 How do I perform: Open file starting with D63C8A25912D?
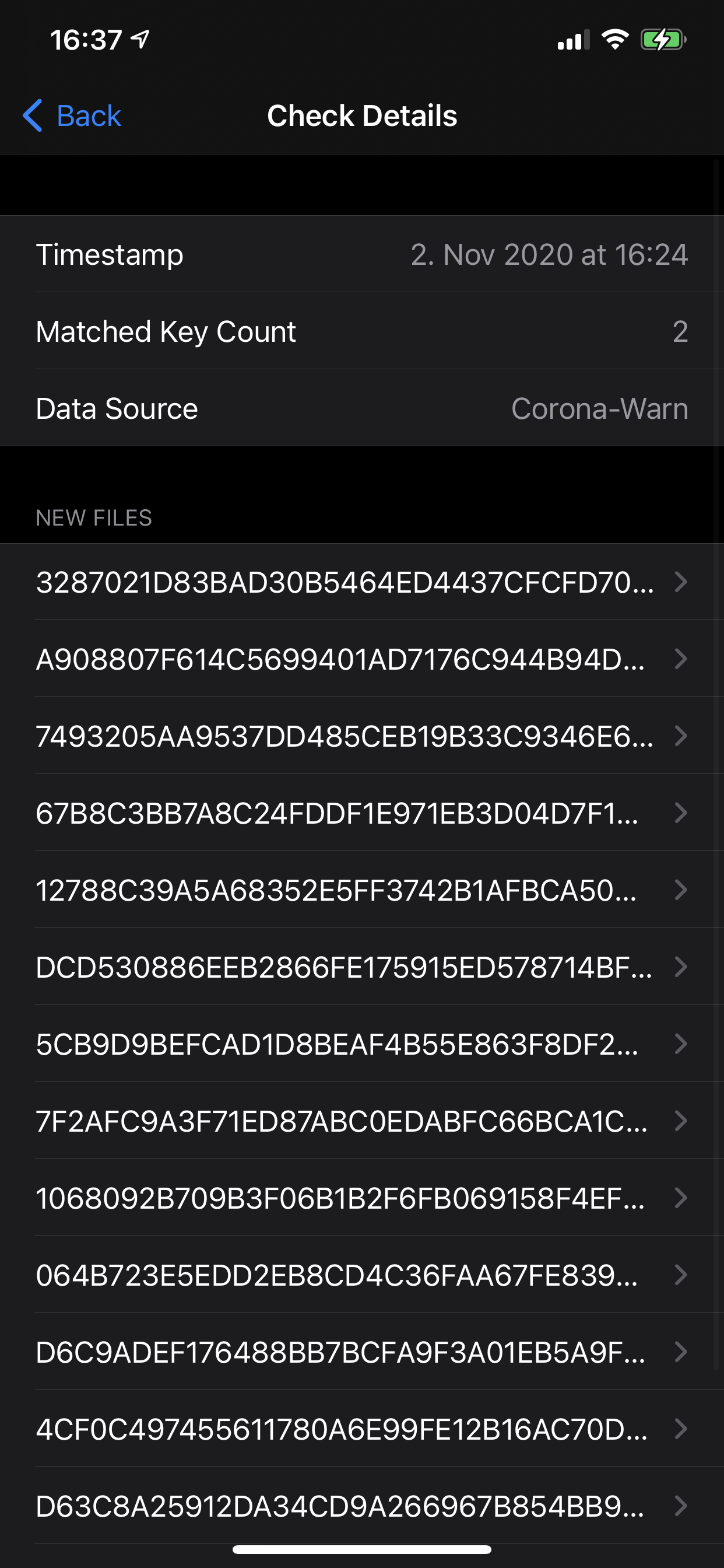[x=361, y=1506]
